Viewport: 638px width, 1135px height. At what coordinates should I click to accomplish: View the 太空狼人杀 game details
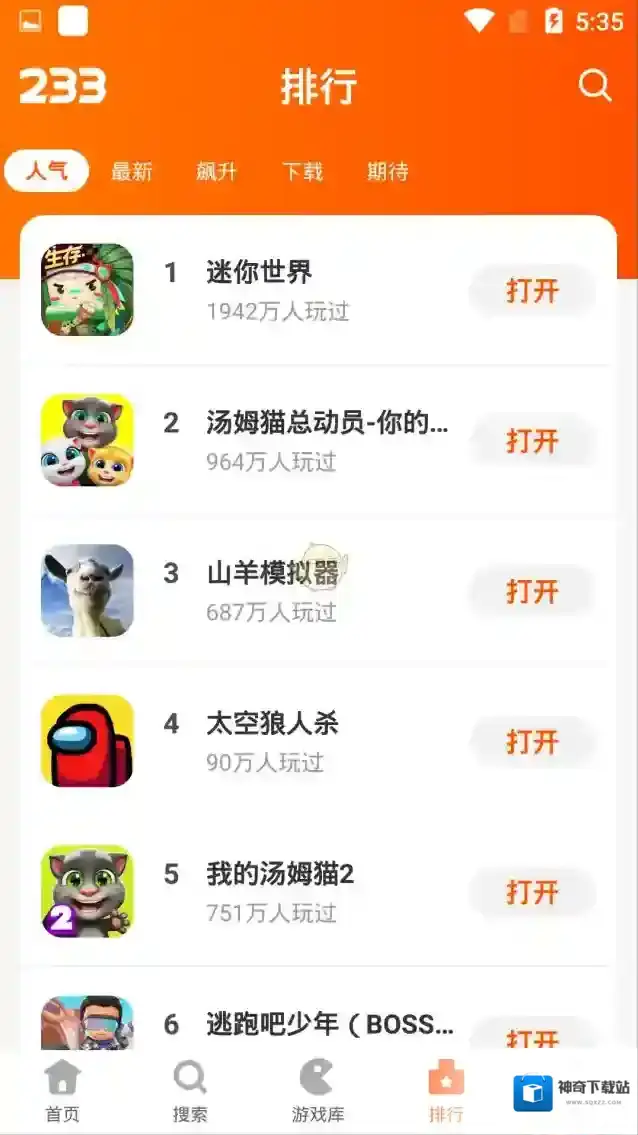pyautogui.click(x=272, y=723)
